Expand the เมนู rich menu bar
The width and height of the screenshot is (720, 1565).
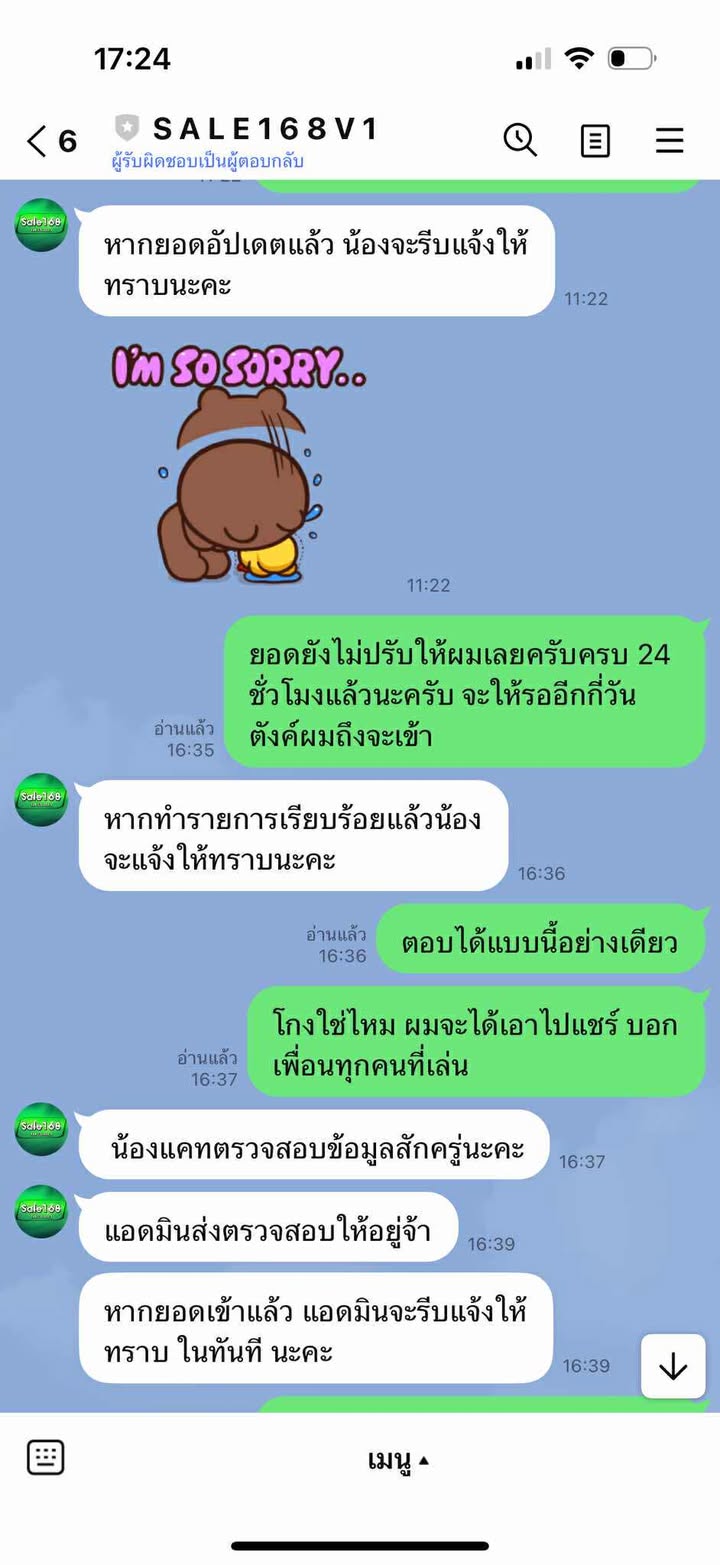(398, 1460)
